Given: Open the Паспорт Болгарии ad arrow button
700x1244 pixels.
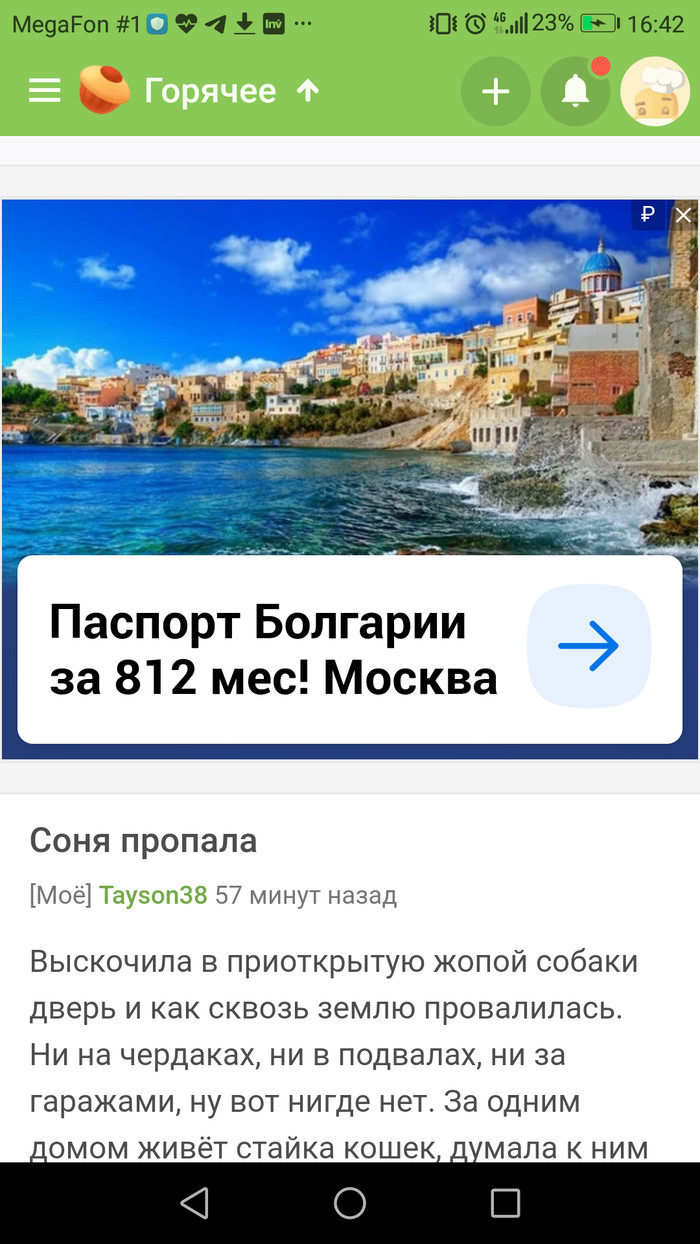Looking at the screenshot, I should click(589, 646).
